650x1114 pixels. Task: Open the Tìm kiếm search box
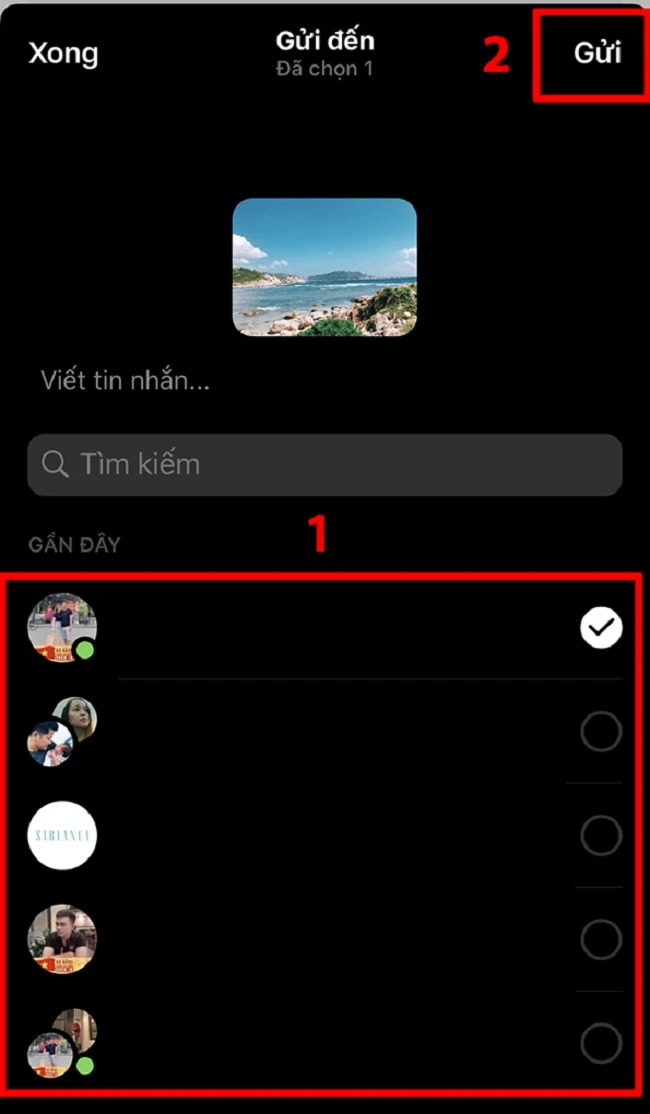[x=325, y=464]
